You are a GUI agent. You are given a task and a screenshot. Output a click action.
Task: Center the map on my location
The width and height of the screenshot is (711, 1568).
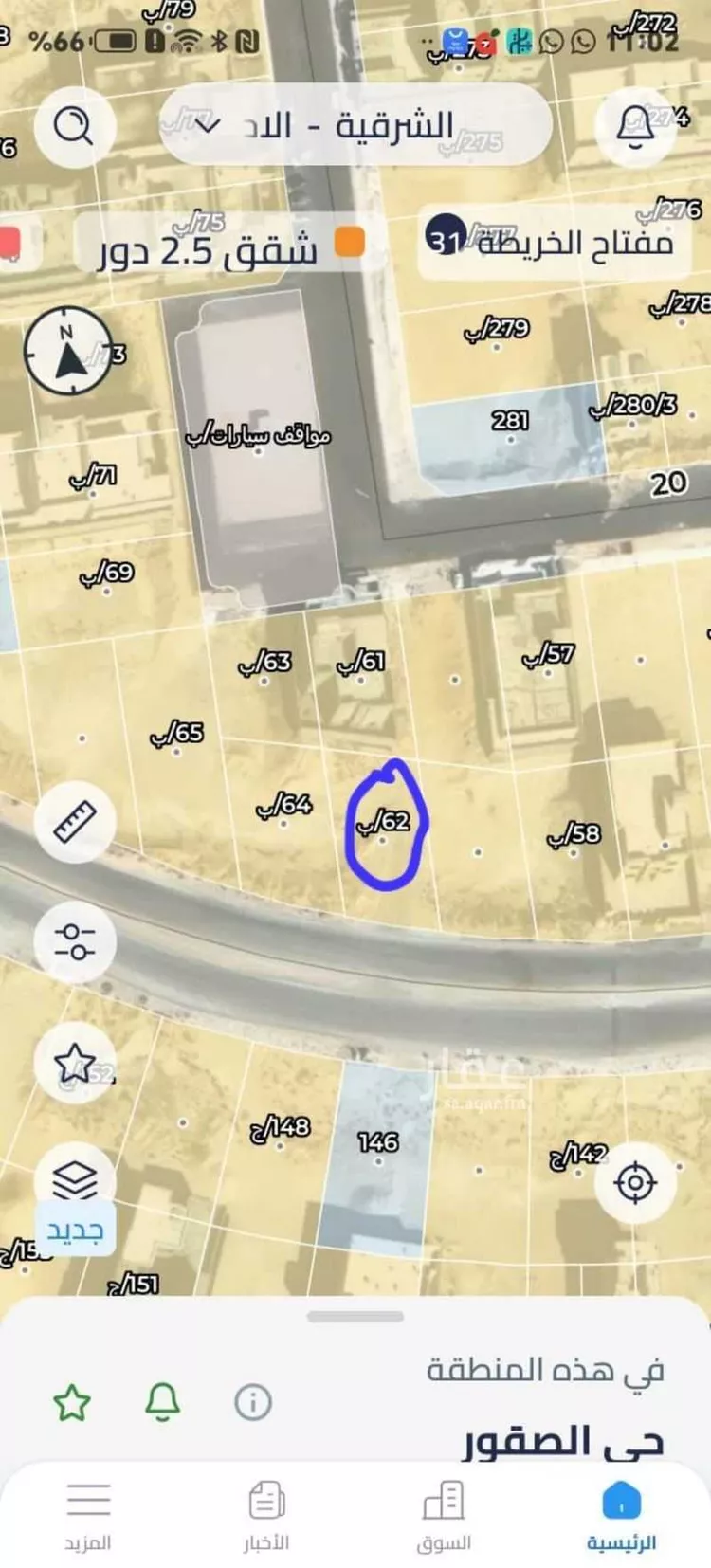click(x=634, y=1182)
